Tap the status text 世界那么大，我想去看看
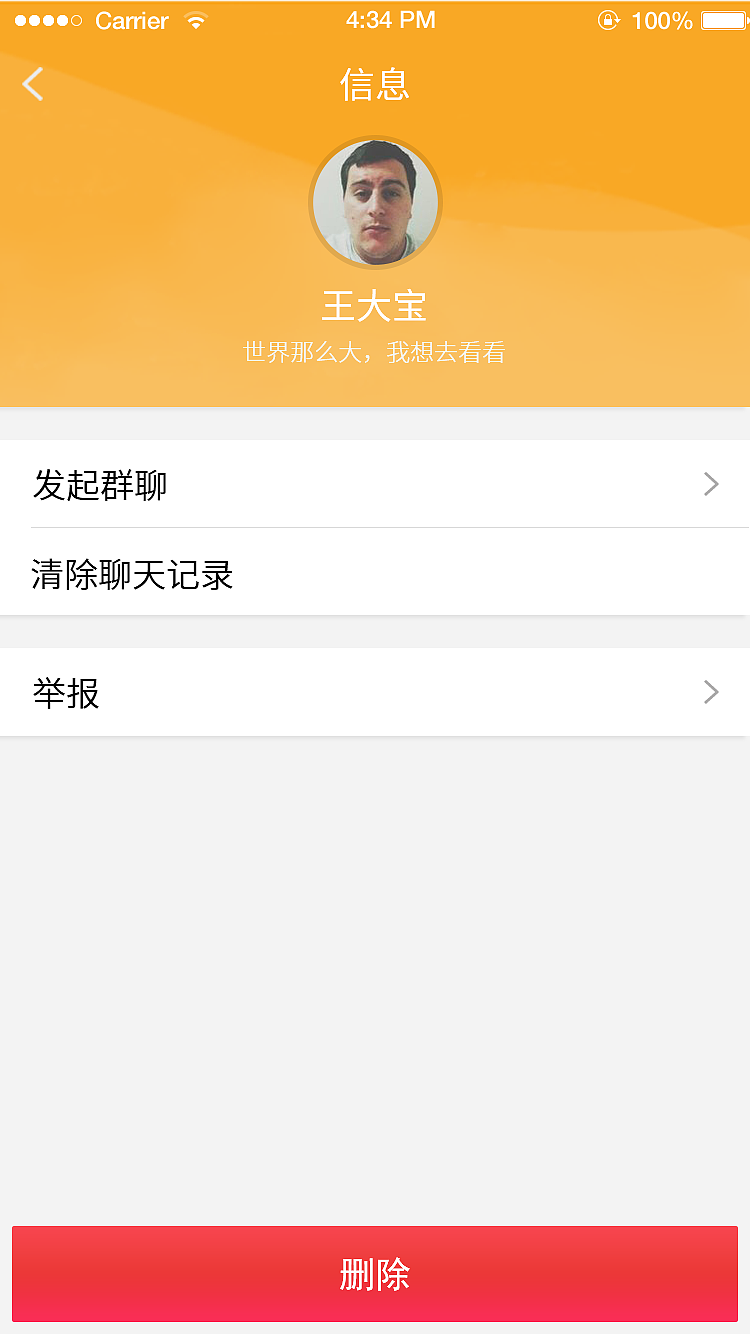 [x=375, y=352]
